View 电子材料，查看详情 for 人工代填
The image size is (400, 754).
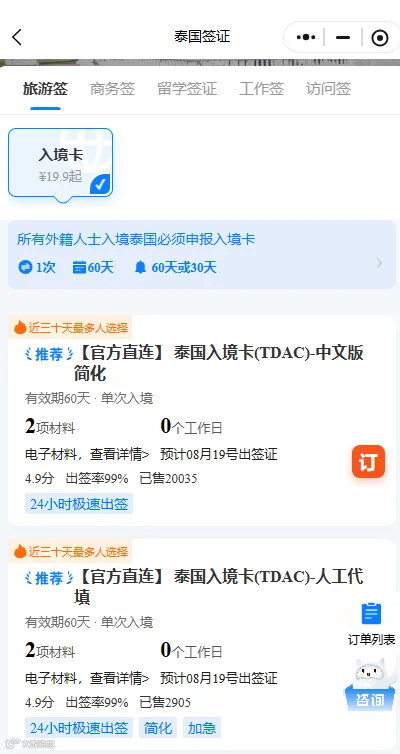pos(87,678)
